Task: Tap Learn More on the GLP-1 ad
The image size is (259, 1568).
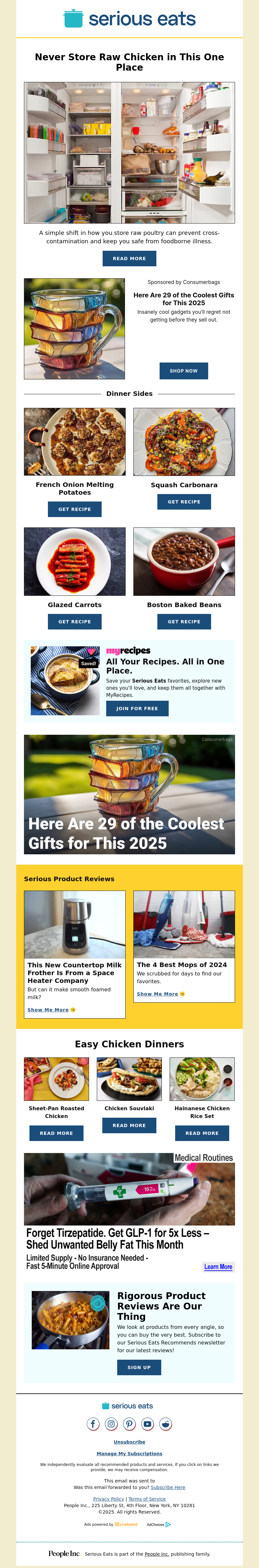Action: (218, 1267)
